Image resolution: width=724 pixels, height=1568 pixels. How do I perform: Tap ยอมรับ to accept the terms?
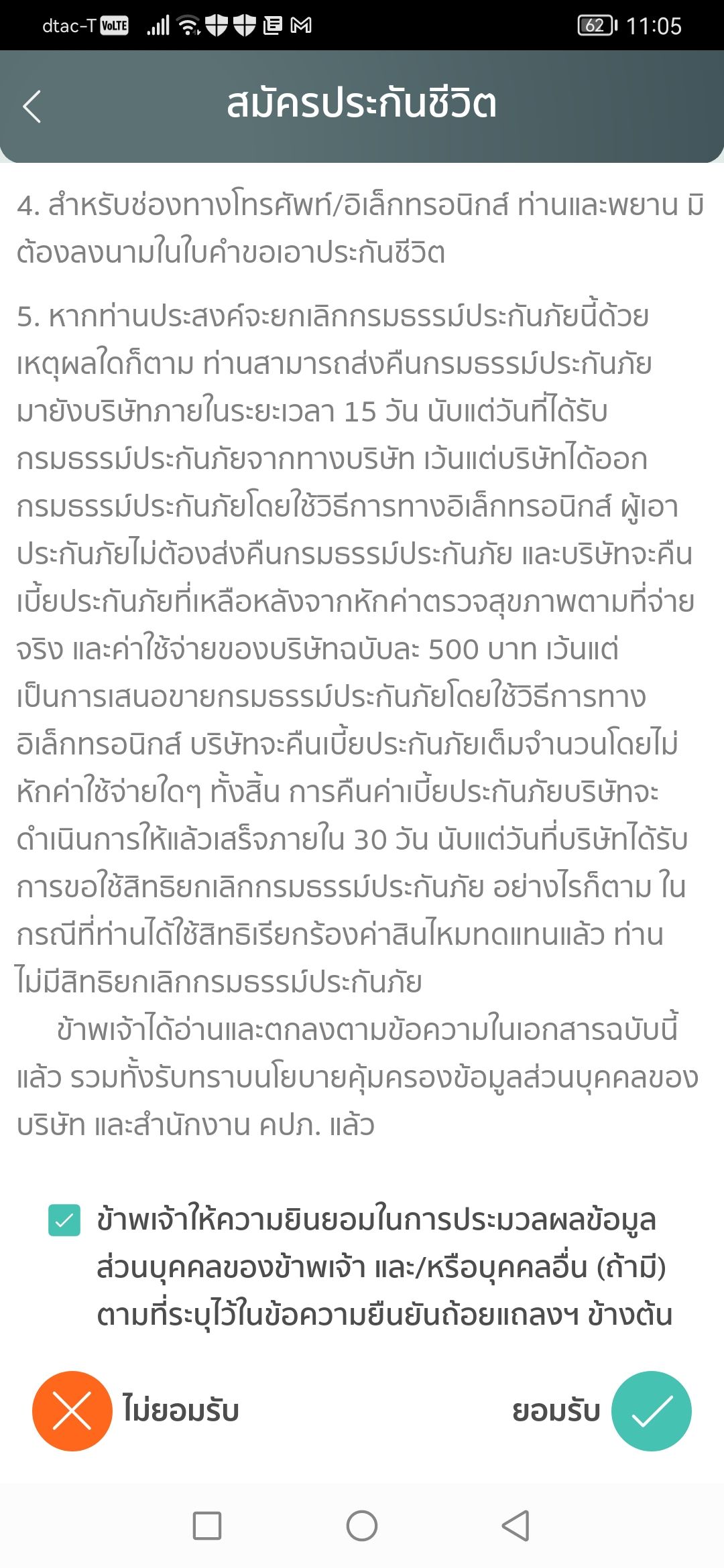tap(651, 1411)
